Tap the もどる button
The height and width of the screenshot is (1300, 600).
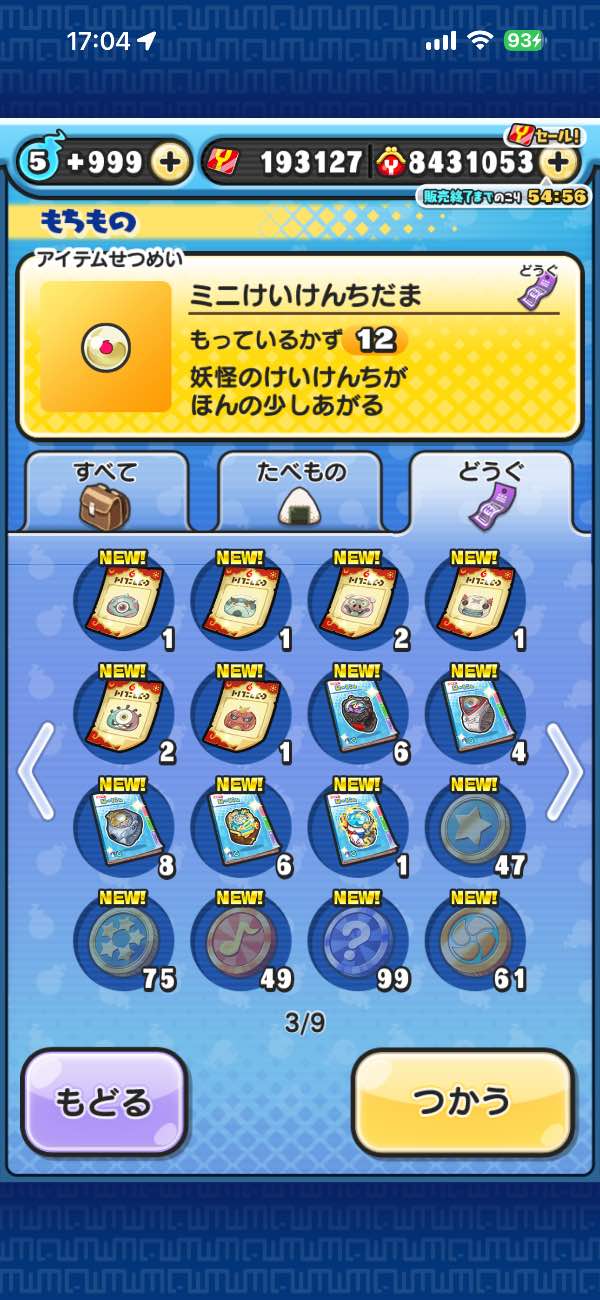(104, 1102)
